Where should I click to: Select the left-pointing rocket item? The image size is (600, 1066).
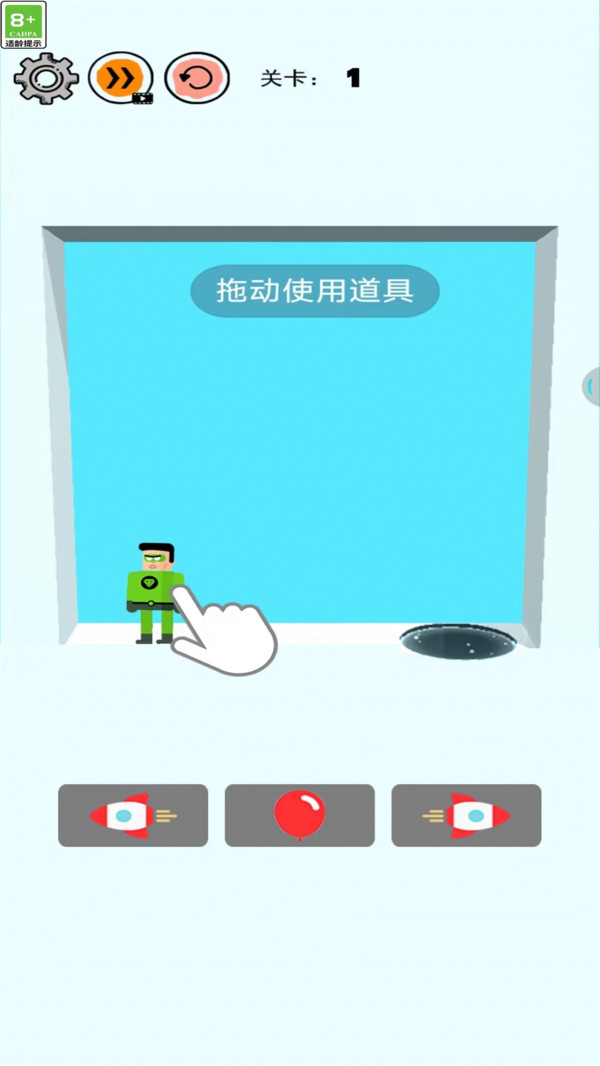(x=133, y=816)
